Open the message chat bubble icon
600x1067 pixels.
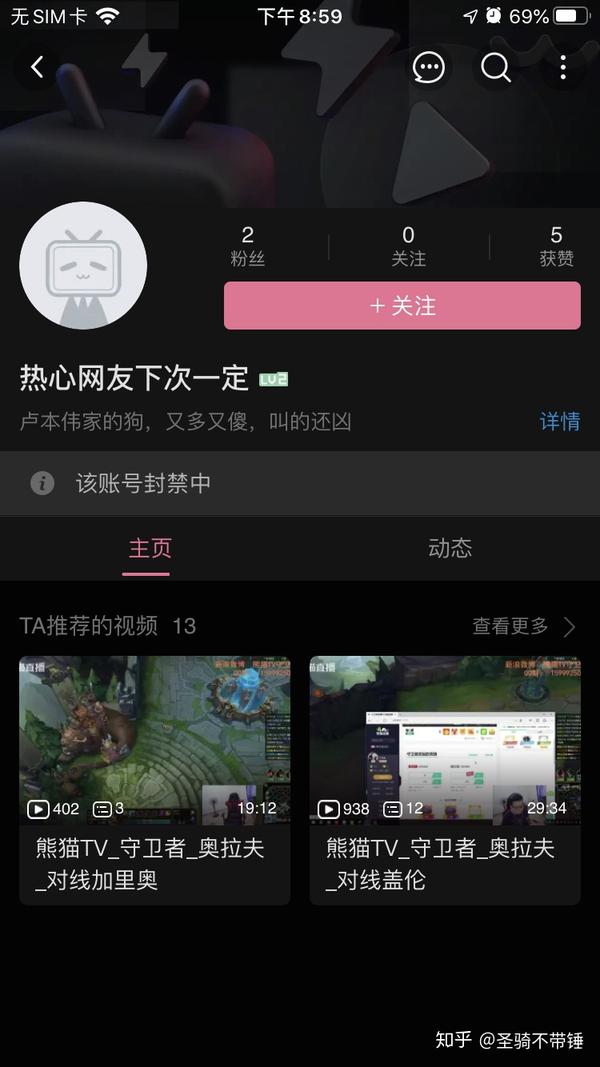429,67
